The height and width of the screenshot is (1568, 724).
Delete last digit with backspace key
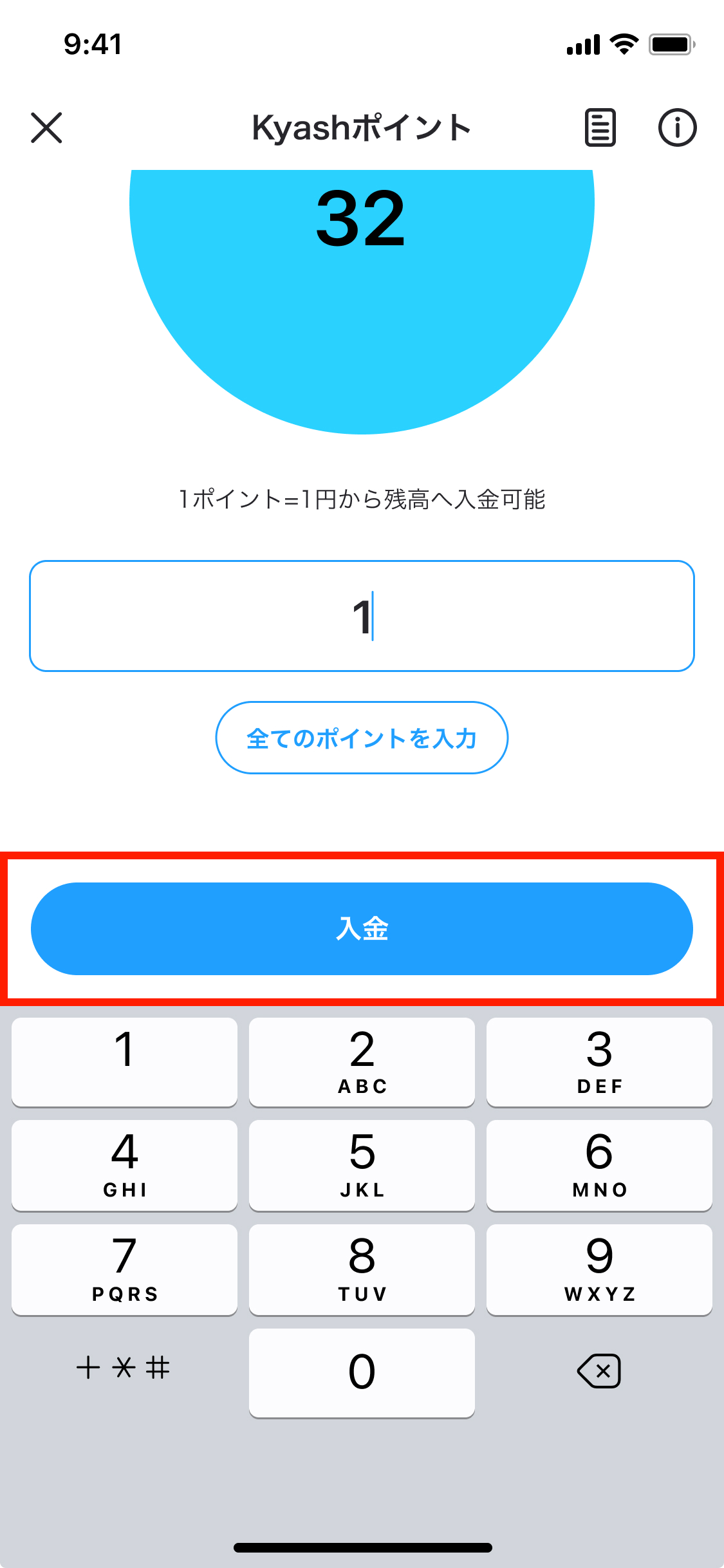(599, 1371)
